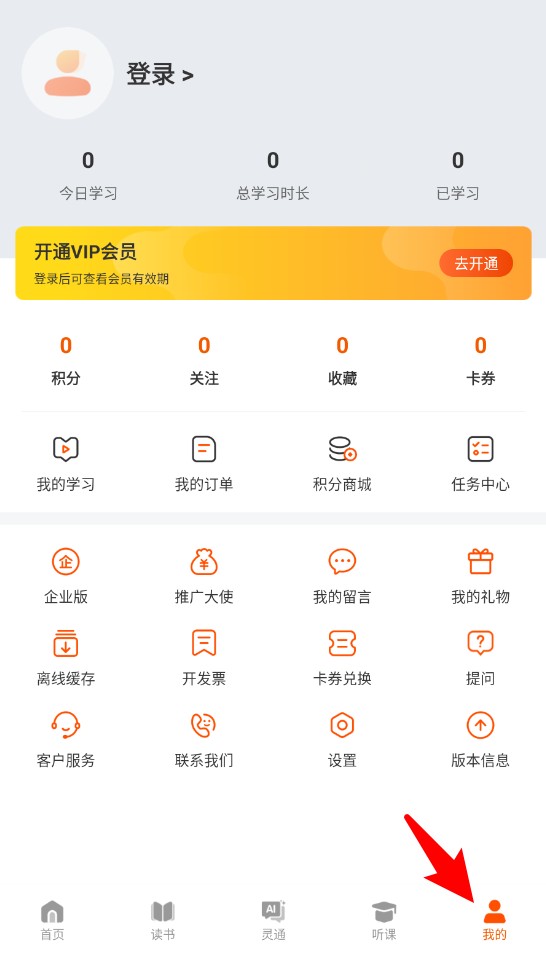Open 积分商城

coord(342,464)
